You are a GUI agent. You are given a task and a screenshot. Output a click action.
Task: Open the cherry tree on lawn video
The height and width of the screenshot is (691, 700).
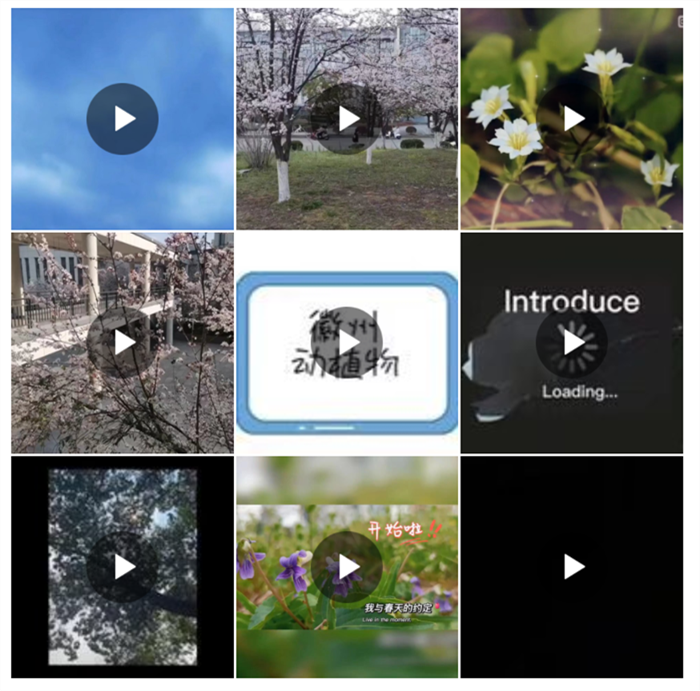347,119
